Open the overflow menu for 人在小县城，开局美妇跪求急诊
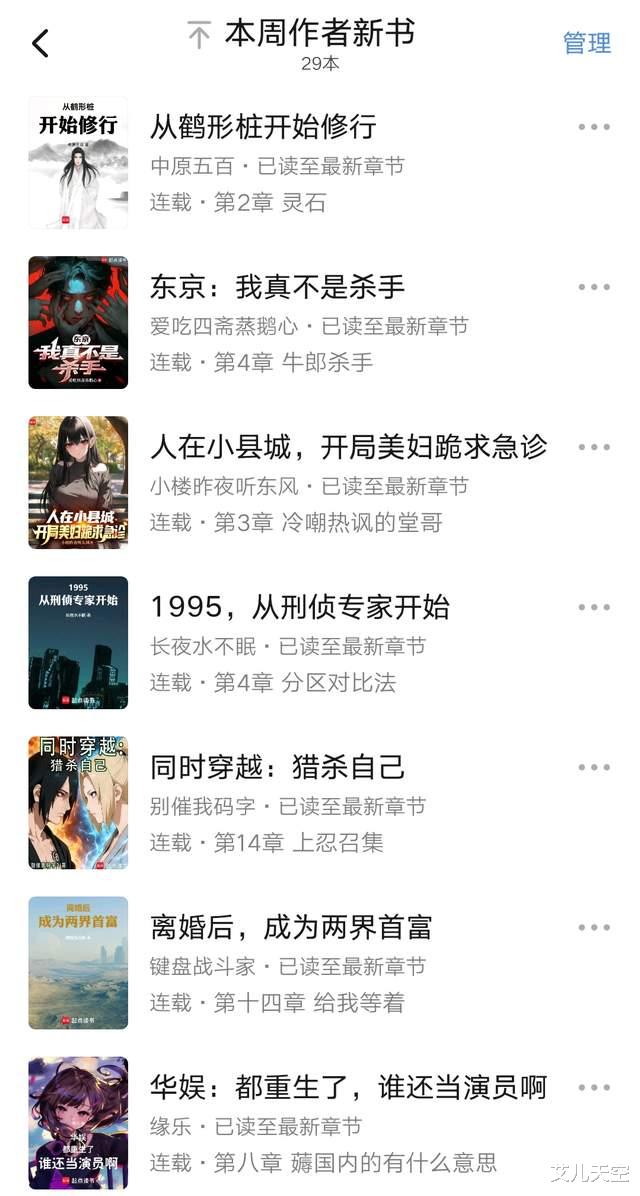The width and height of the screenshot is (640, 1196). pyautogui.click(x=594, y=447)
